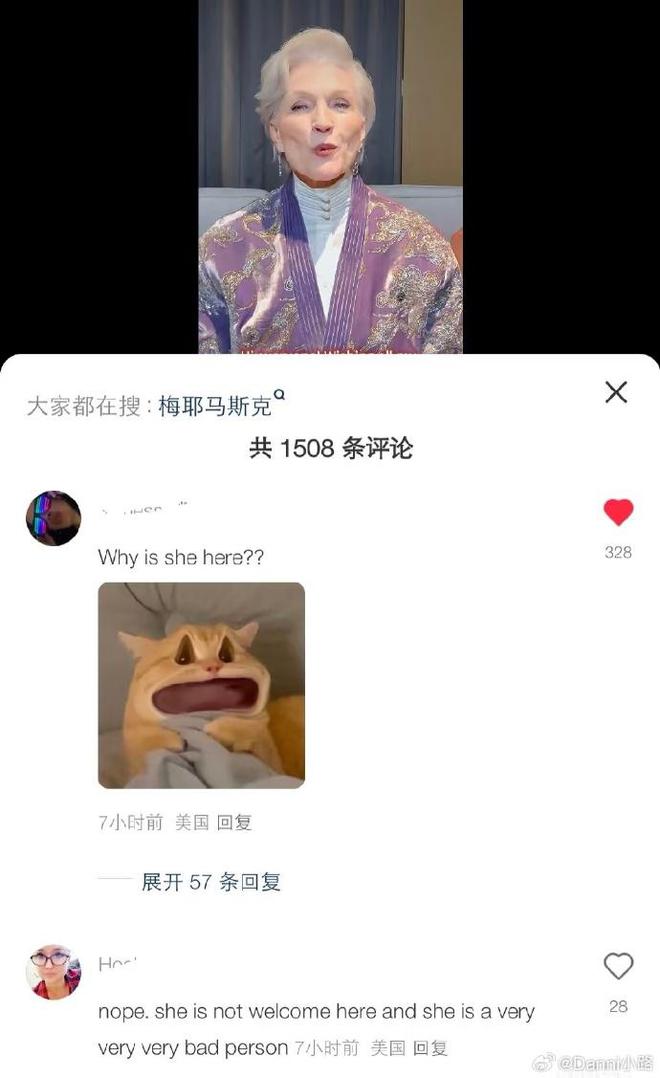
Task: Open profile avatar of the second commenter
Action: (54, 972)
